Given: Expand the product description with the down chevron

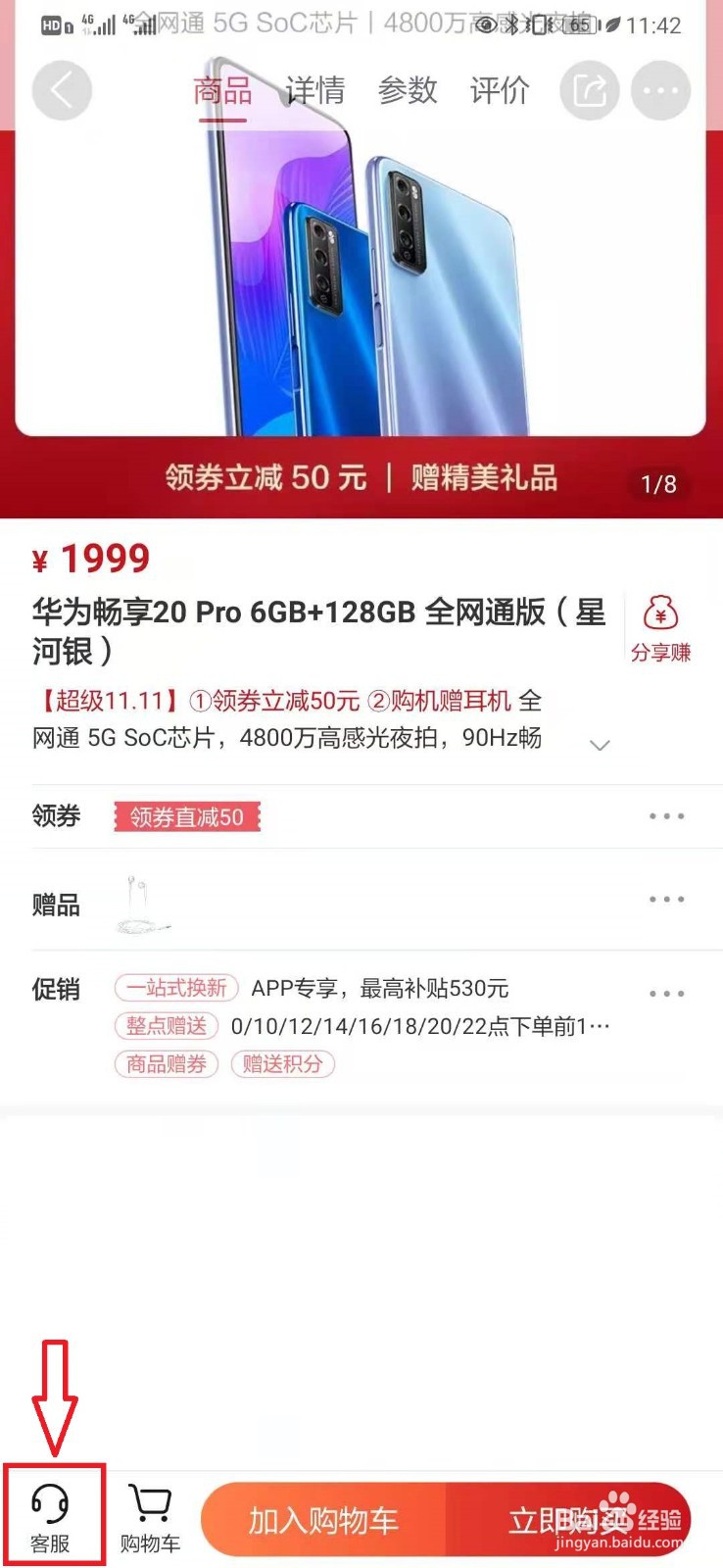Looking at the screenshot, I should tap(600, 745).
